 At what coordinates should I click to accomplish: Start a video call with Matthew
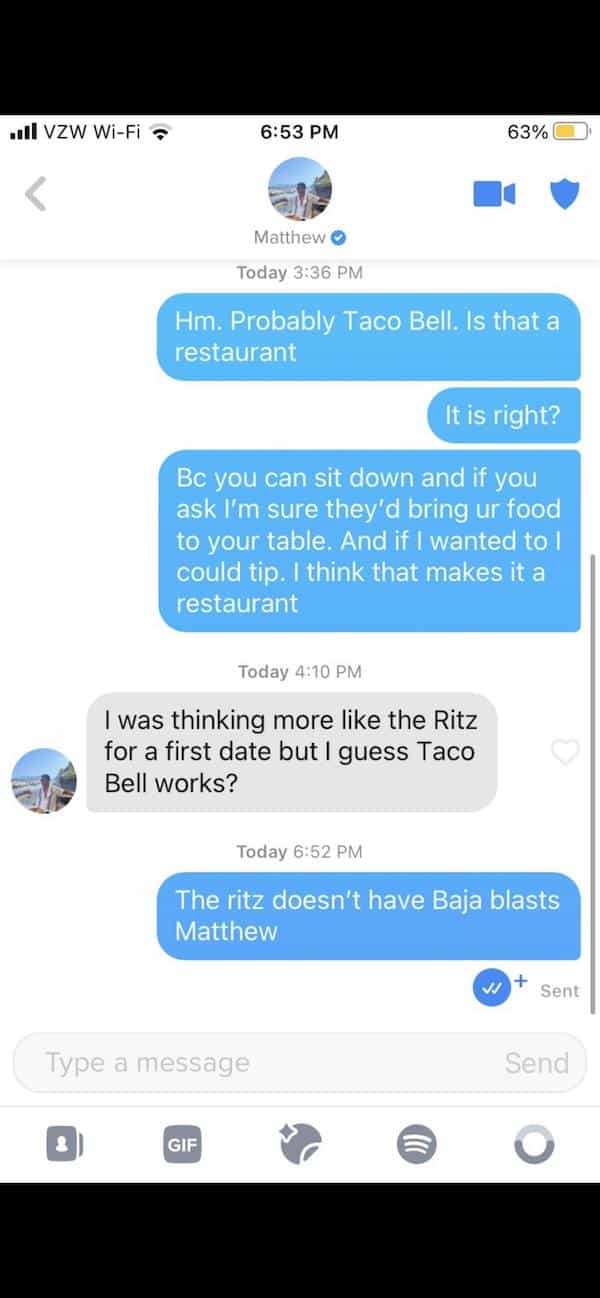click(494, 193)
